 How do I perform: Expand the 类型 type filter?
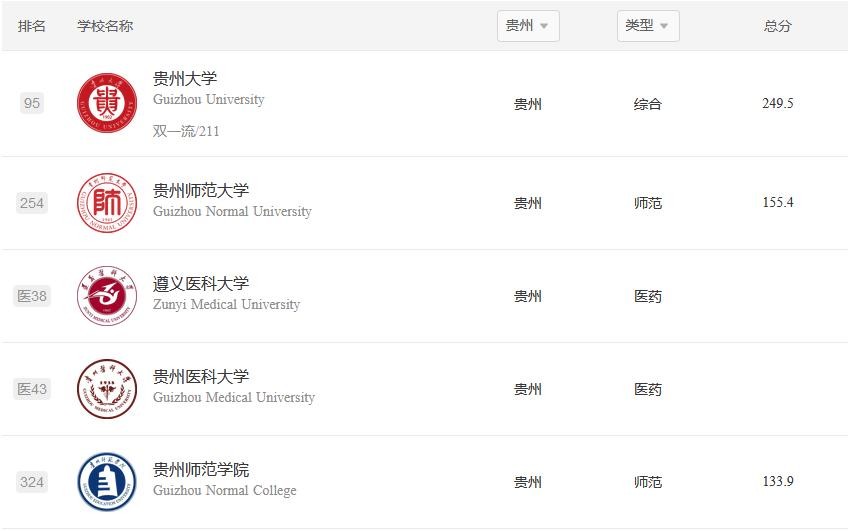coord(647,26)
